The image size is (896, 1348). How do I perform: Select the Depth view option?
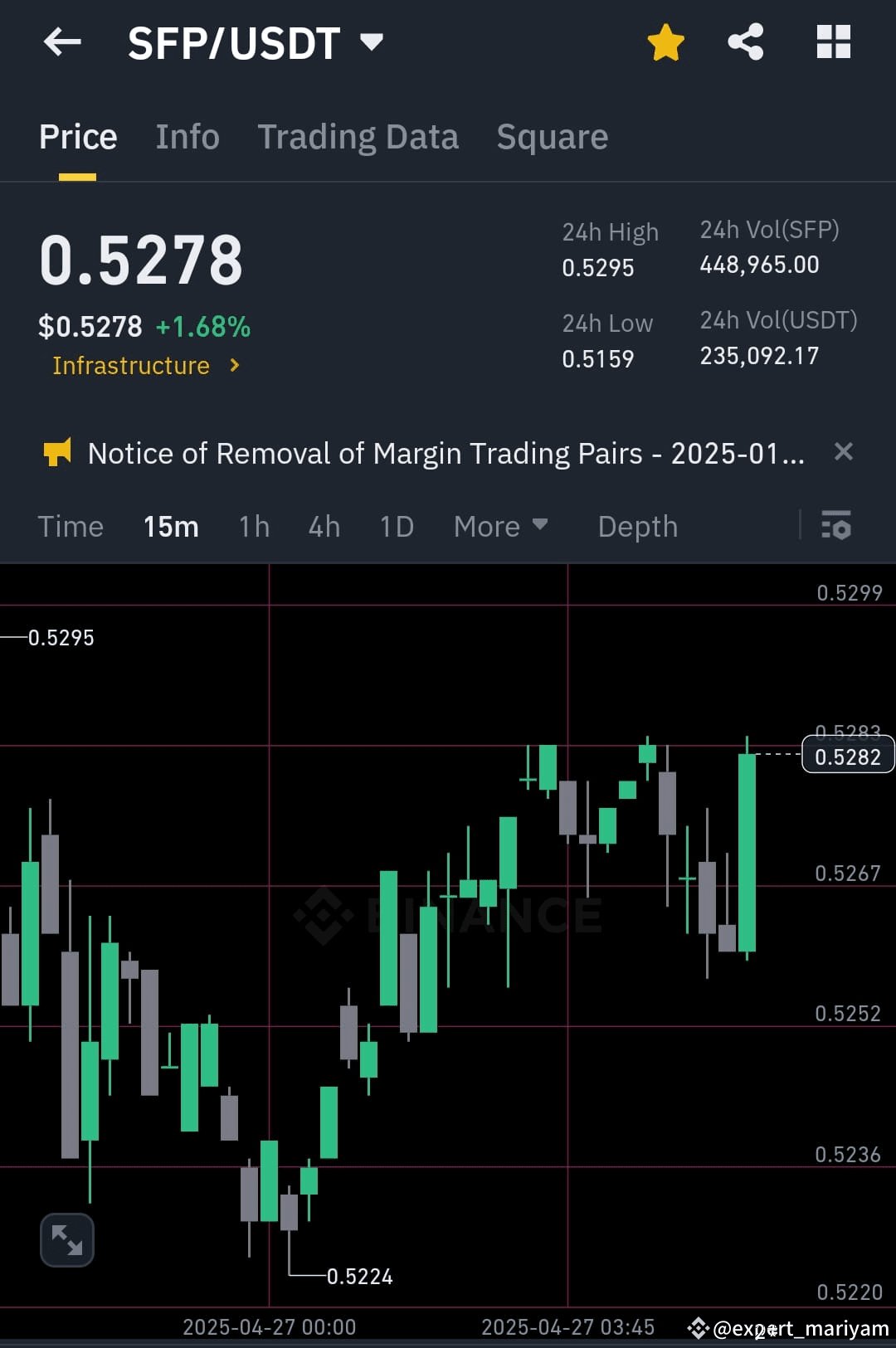pyautogui.click(x=637, y=526)
